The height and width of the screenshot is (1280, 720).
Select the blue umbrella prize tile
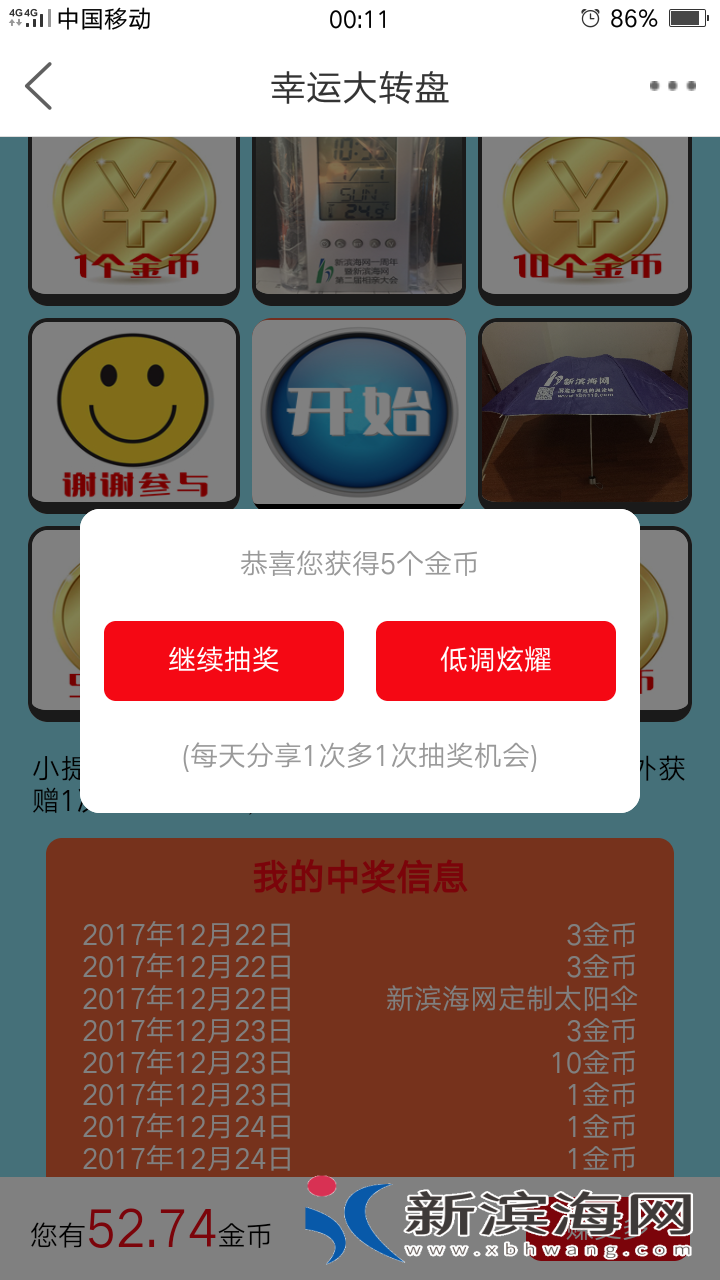tap(584, 413)
